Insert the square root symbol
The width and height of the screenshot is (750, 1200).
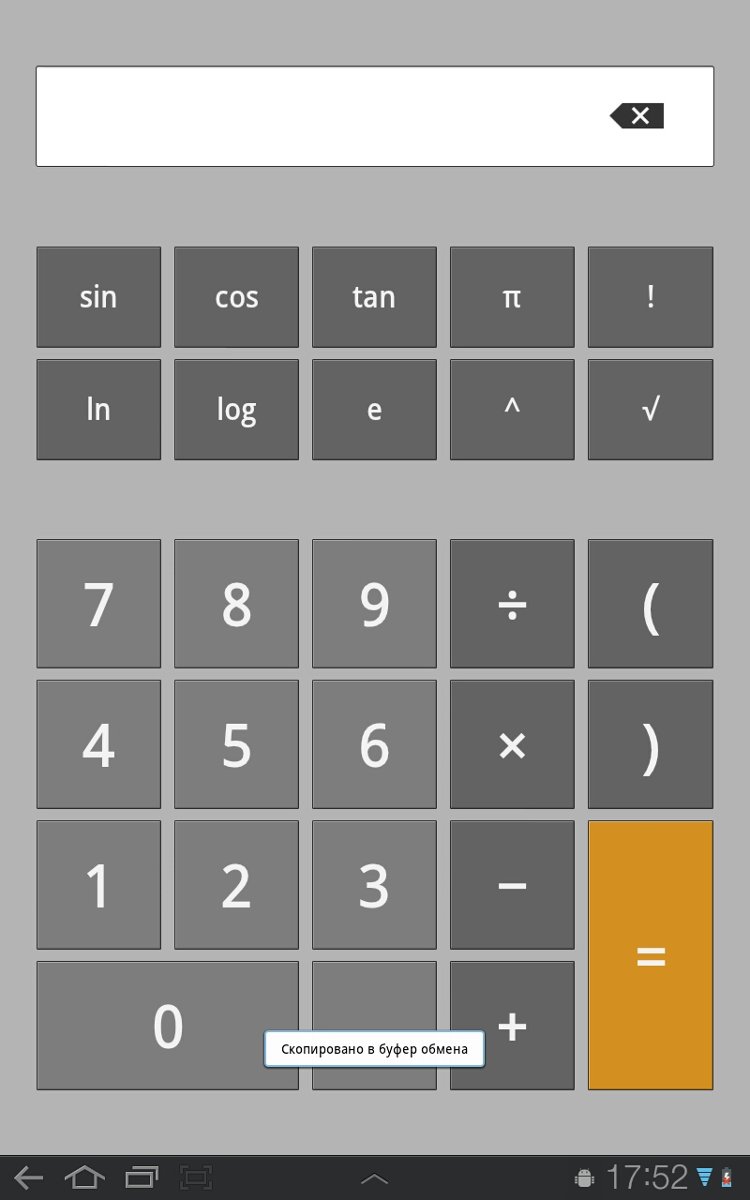[x=650, y=410]
